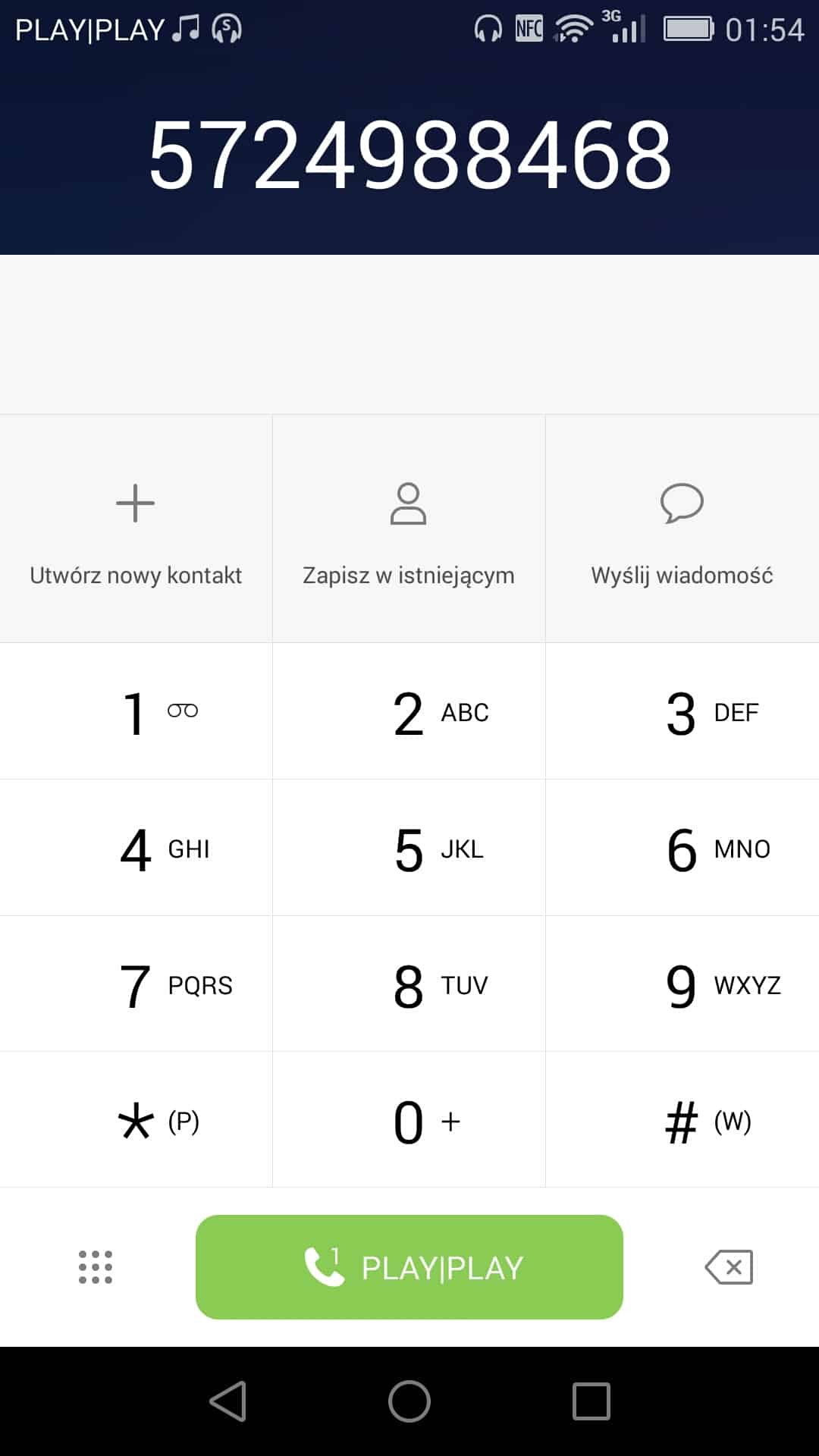The width and height of the screenshot is (819, 1456).
Task: Tap the 0 + key
Action: click(409, 1121)
